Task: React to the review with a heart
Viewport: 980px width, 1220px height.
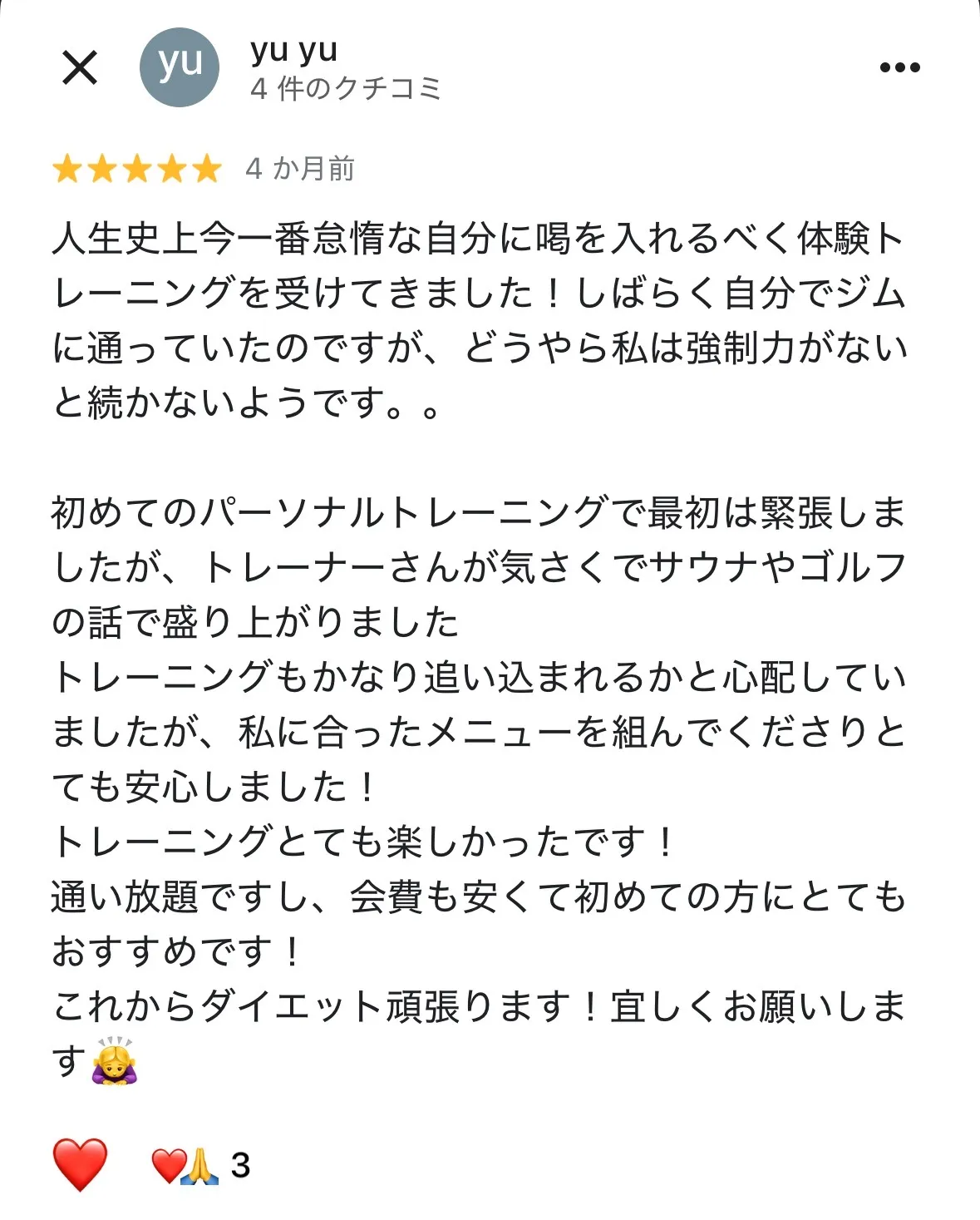Action: pos(80,1164)
